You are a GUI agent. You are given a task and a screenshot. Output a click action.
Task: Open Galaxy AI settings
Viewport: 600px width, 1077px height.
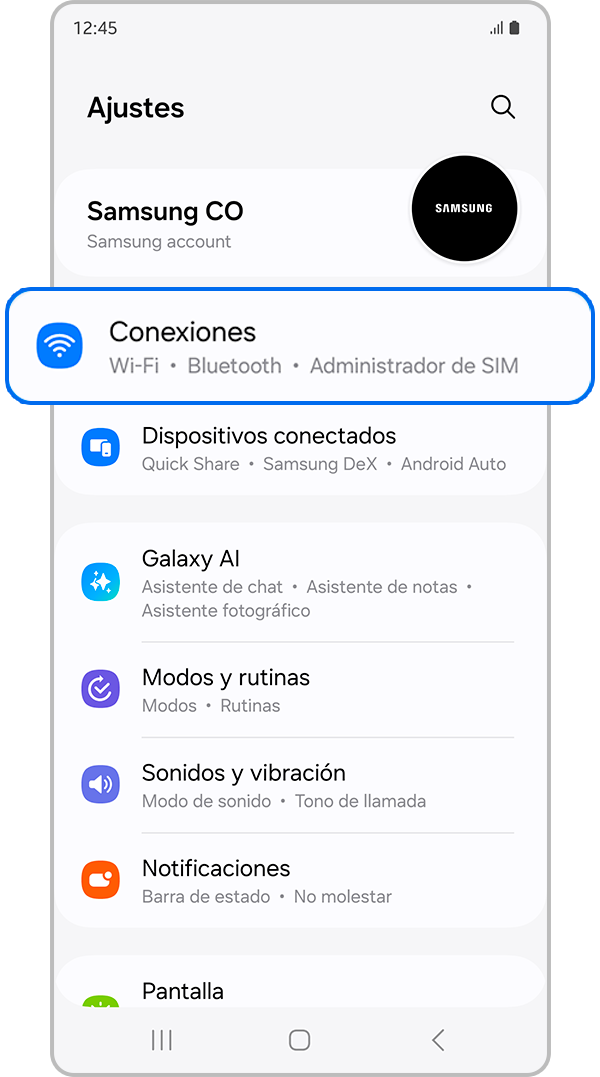tap(300, 583)
